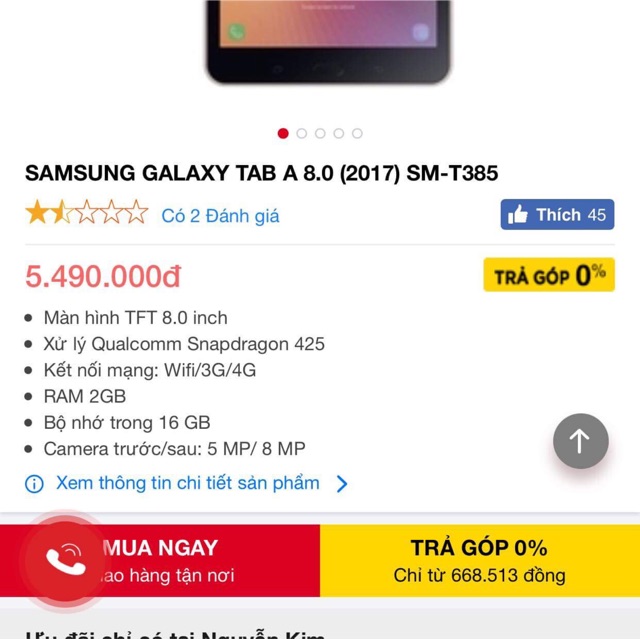View the product image of the tablet
The image size is (640, 639).
pos(327,40)
